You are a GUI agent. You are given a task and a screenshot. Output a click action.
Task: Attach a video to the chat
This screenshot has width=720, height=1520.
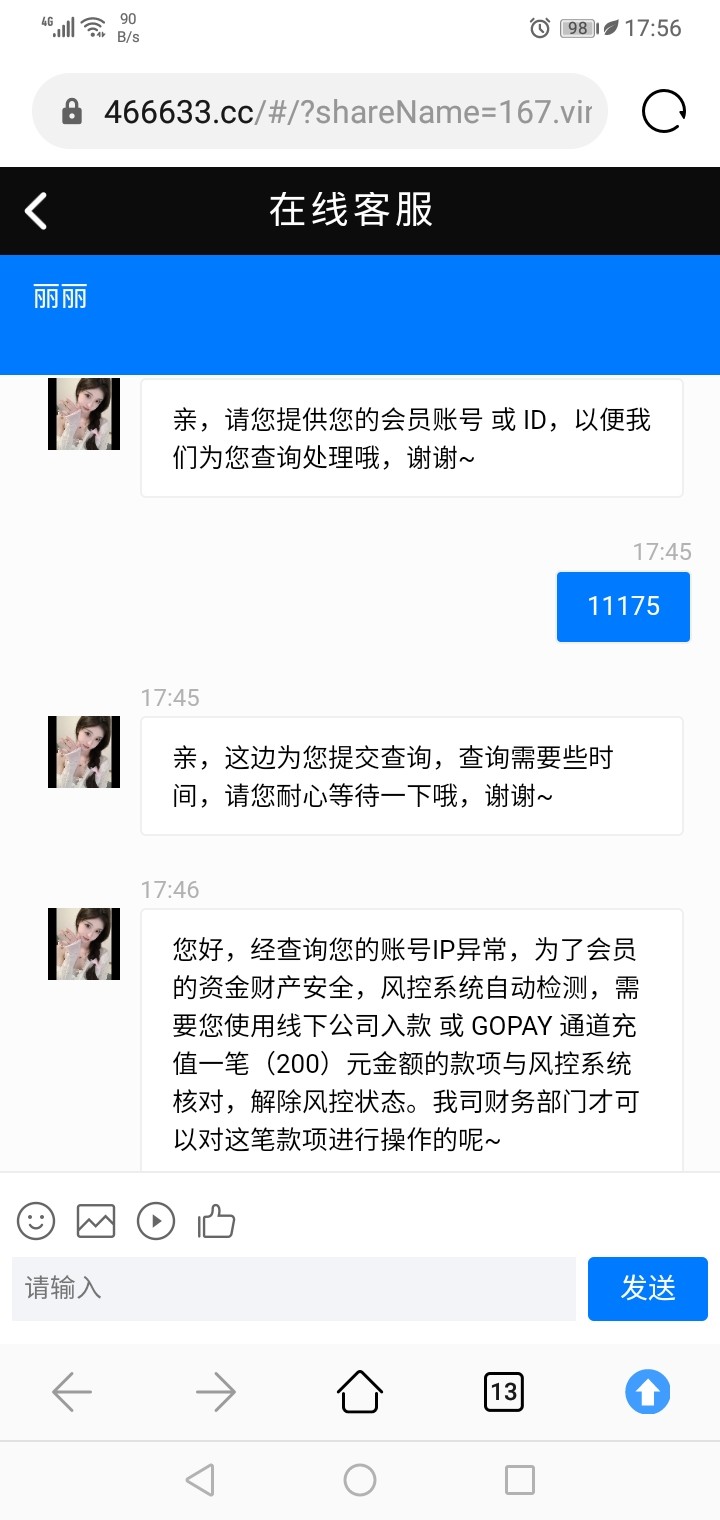pos(156,1220)
